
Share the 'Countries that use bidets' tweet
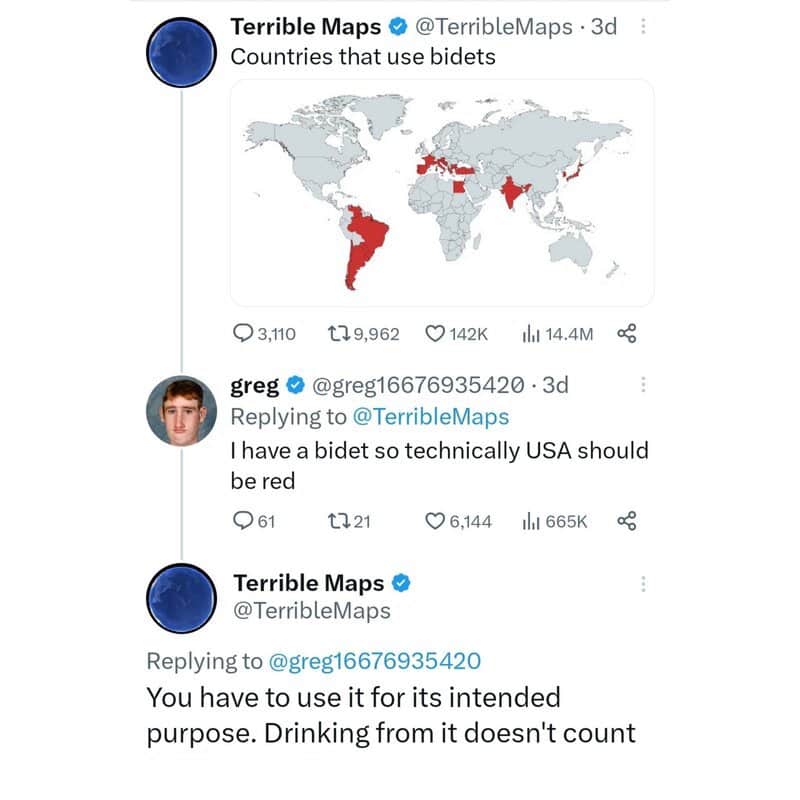627,334
